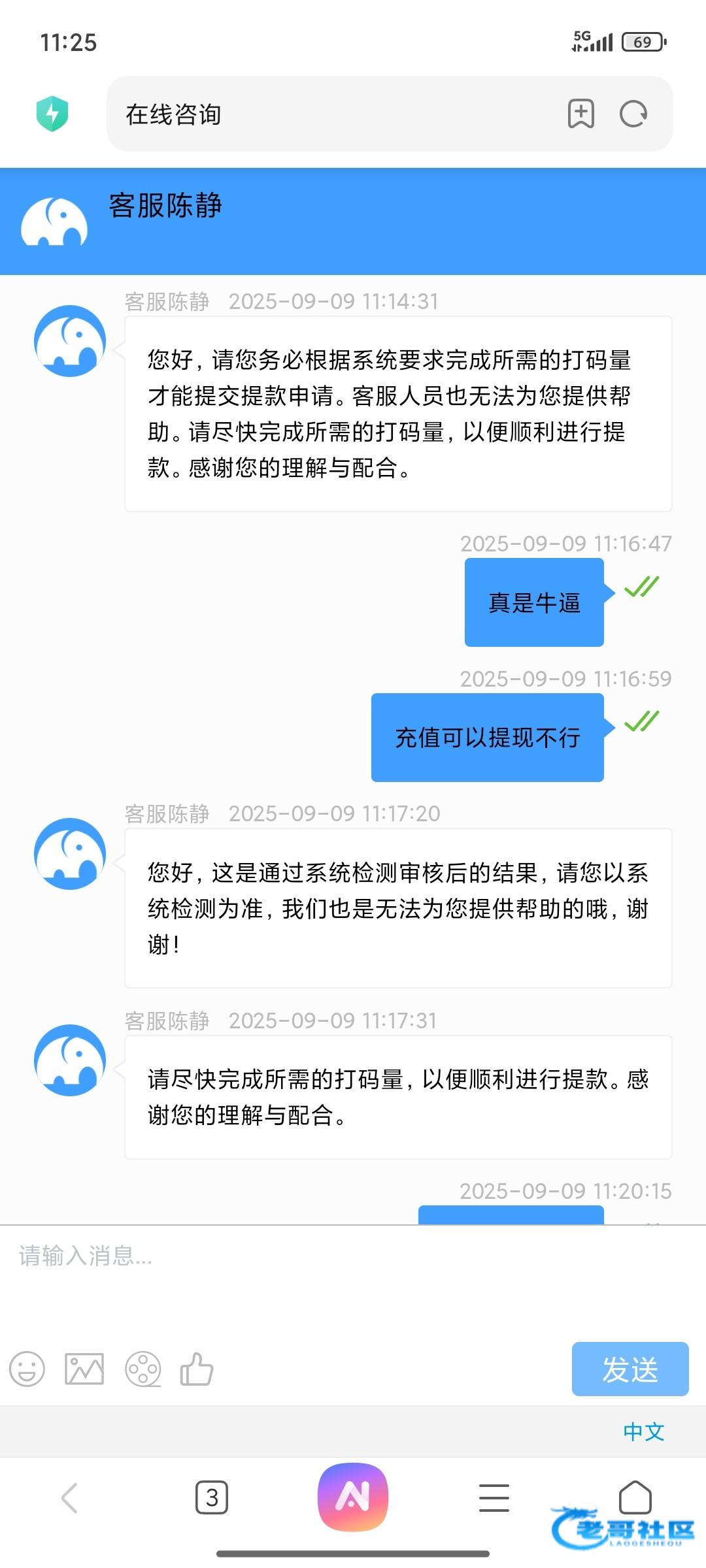Switch language via 中文
Image resolution: width=706 pixels, height=1568 pixels.
pyautogui.click(x=643, y=1431)
